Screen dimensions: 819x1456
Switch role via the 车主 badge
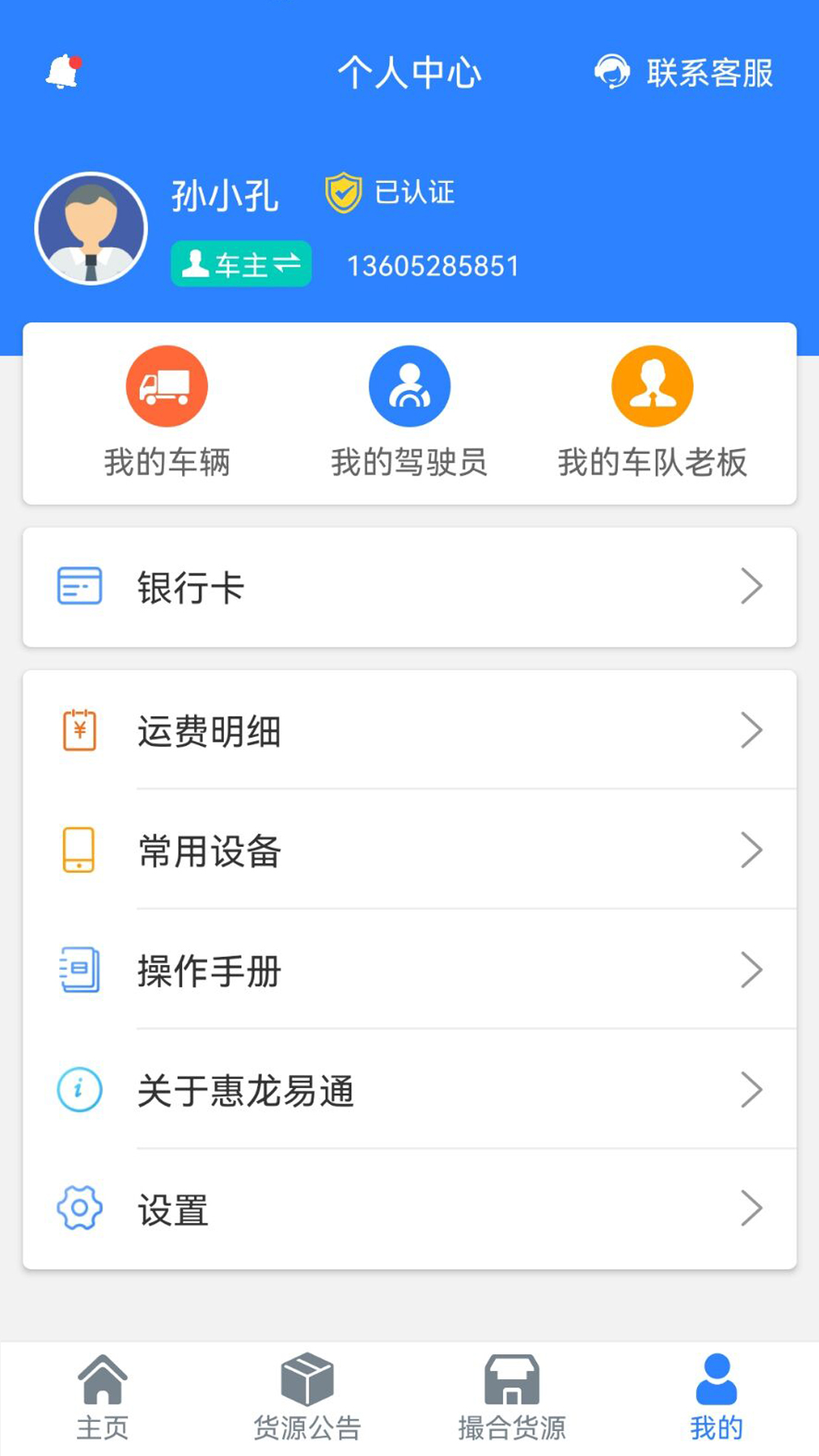point(241,264)
